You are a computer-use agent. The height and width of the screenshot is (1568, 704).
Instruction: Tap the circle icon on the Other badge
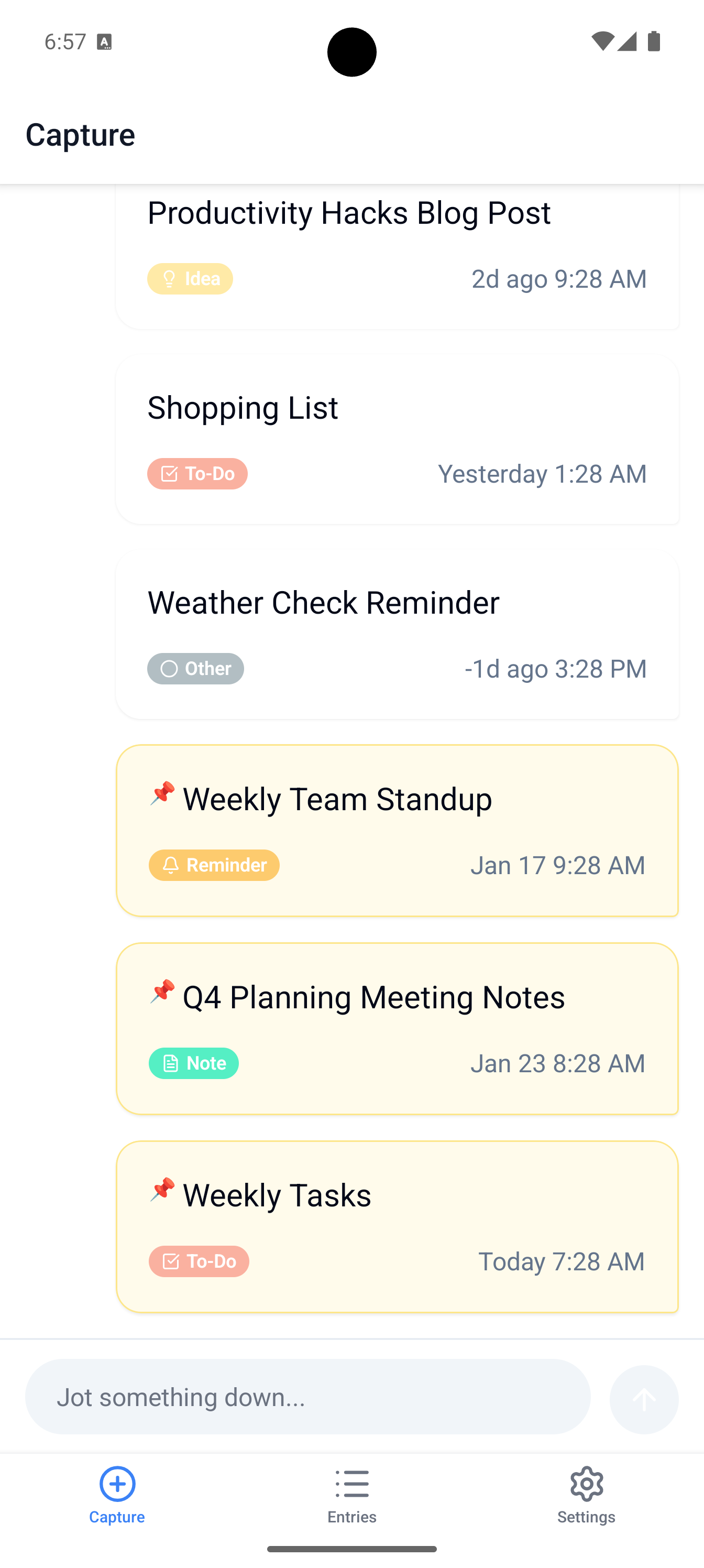click(169, 668)
